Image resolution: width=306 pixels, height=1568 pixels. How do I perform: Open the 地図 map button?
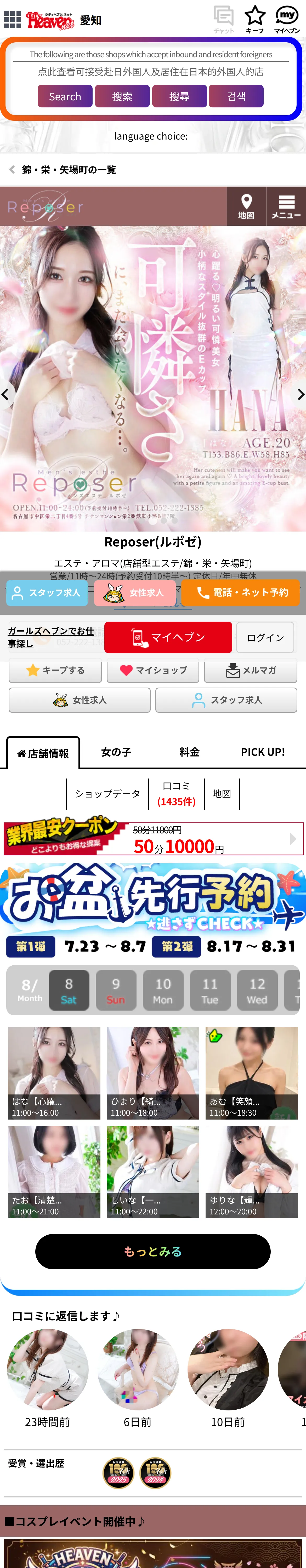246,206
